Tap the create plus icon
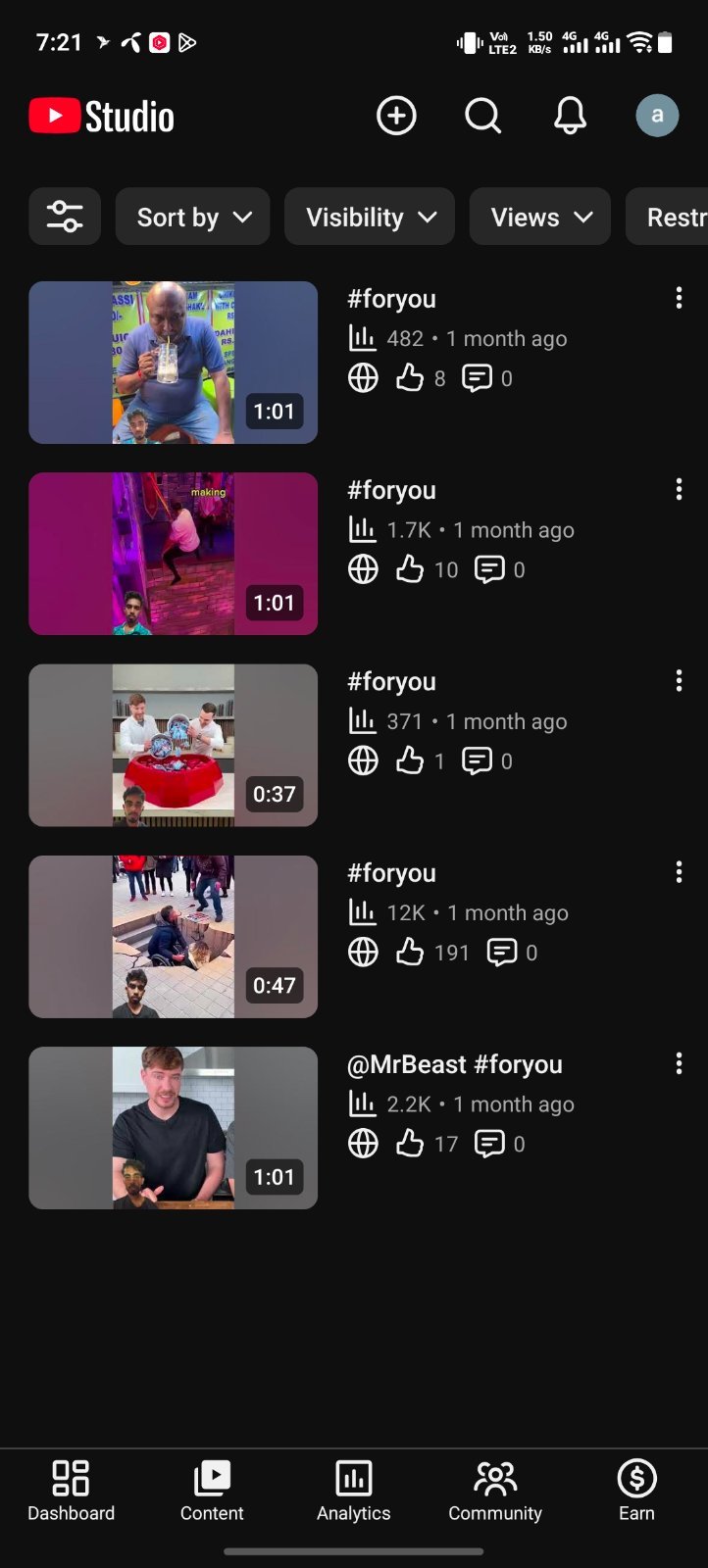 coord(396,116)
